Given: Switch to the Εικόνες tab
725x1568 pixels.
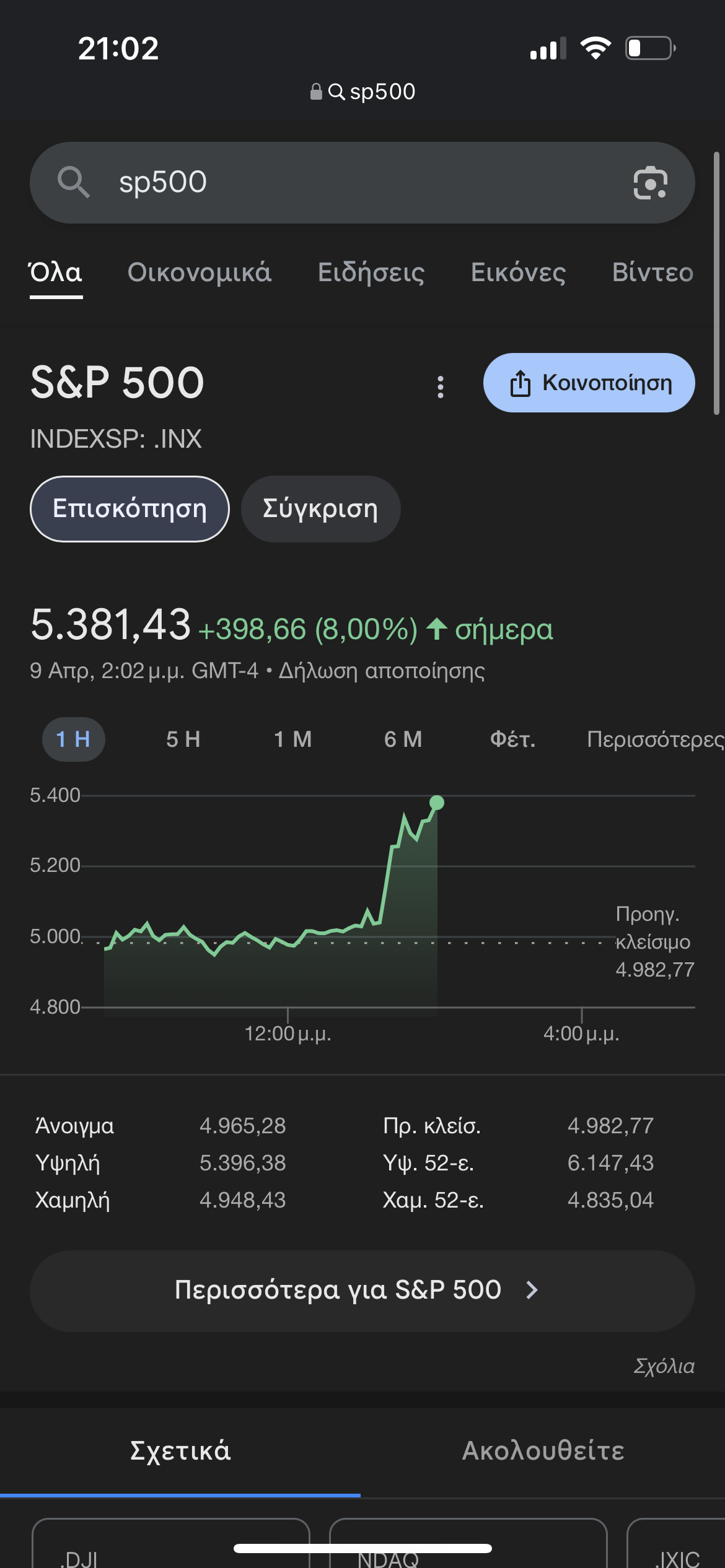Looking at the screenshot, I should (518, 273).
